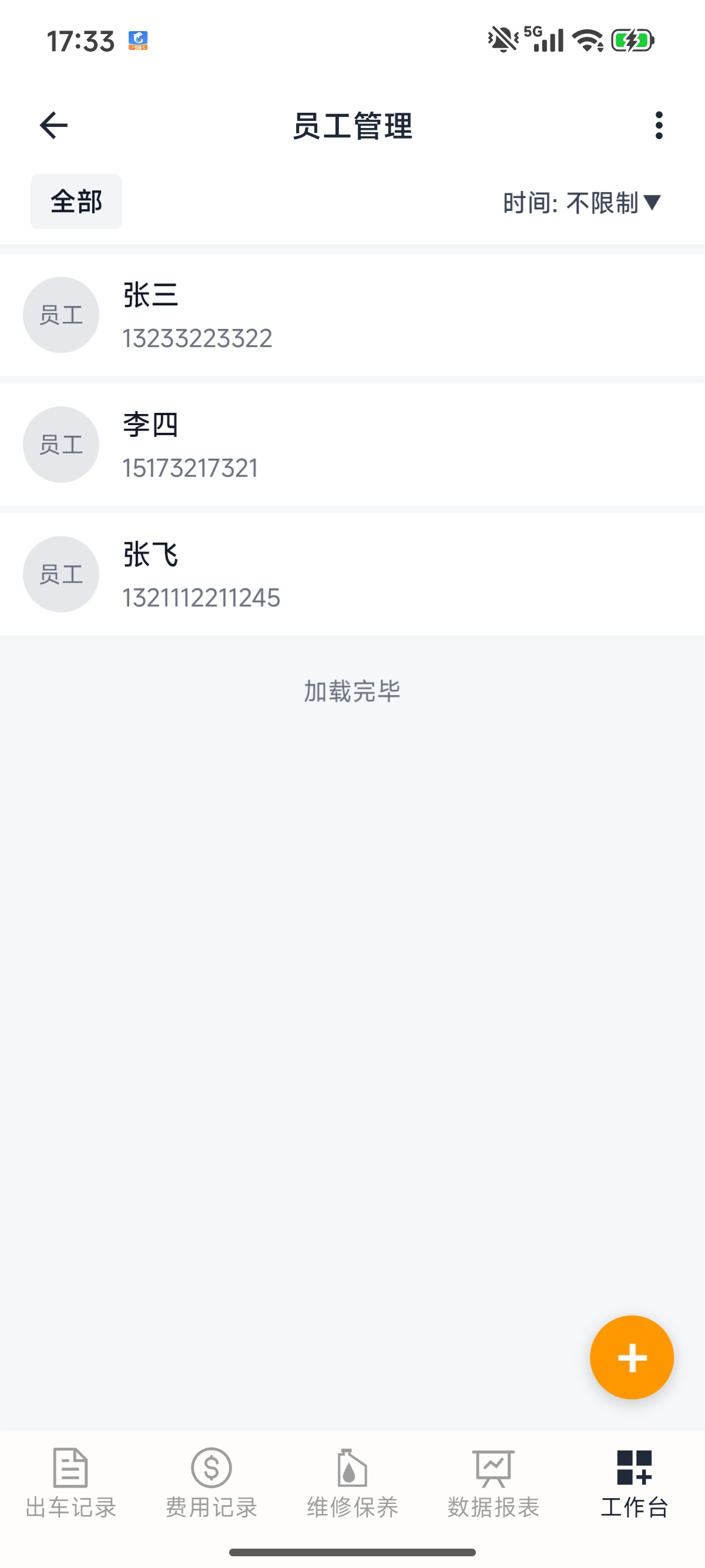Tap 李四's employee avatar circle
The image size is (705, 1568).
(61, 445)
